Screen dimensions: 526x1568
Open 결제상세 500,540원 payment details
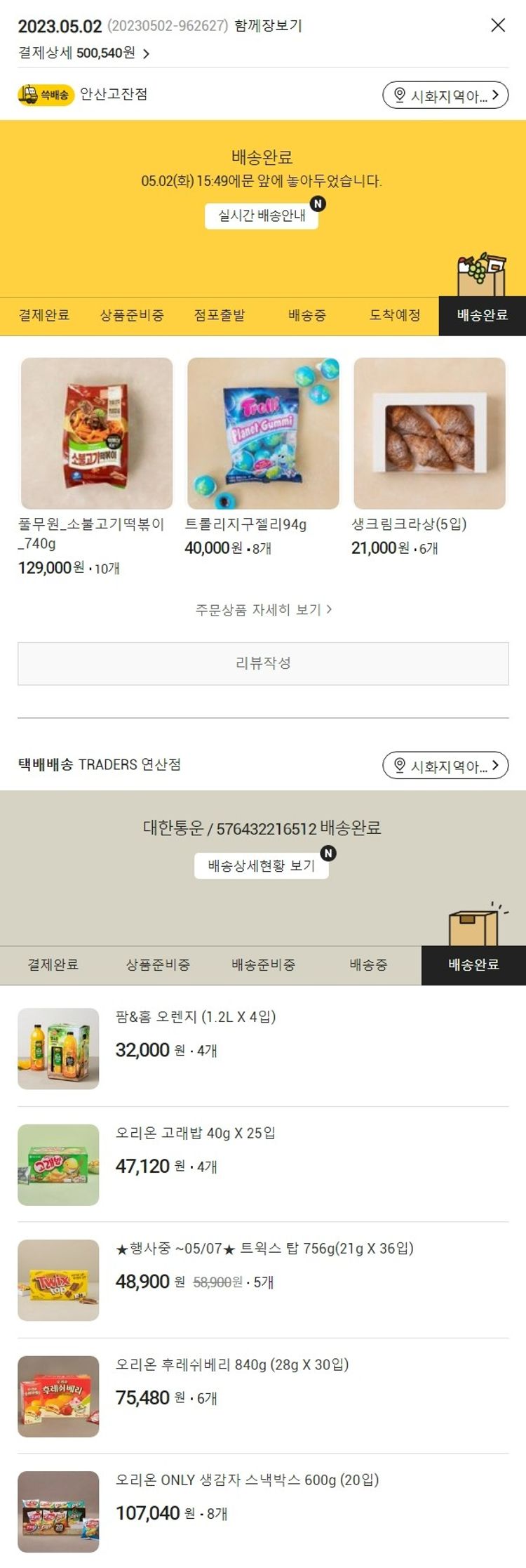click(83, 53)
